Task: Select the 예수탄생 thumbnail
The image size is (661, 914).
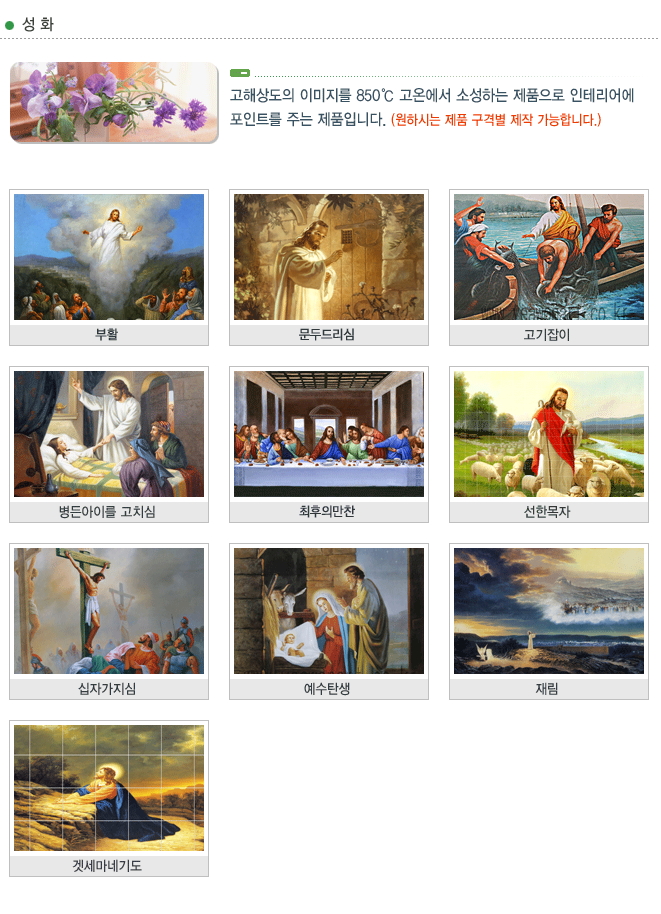Action: click(329, 611)
